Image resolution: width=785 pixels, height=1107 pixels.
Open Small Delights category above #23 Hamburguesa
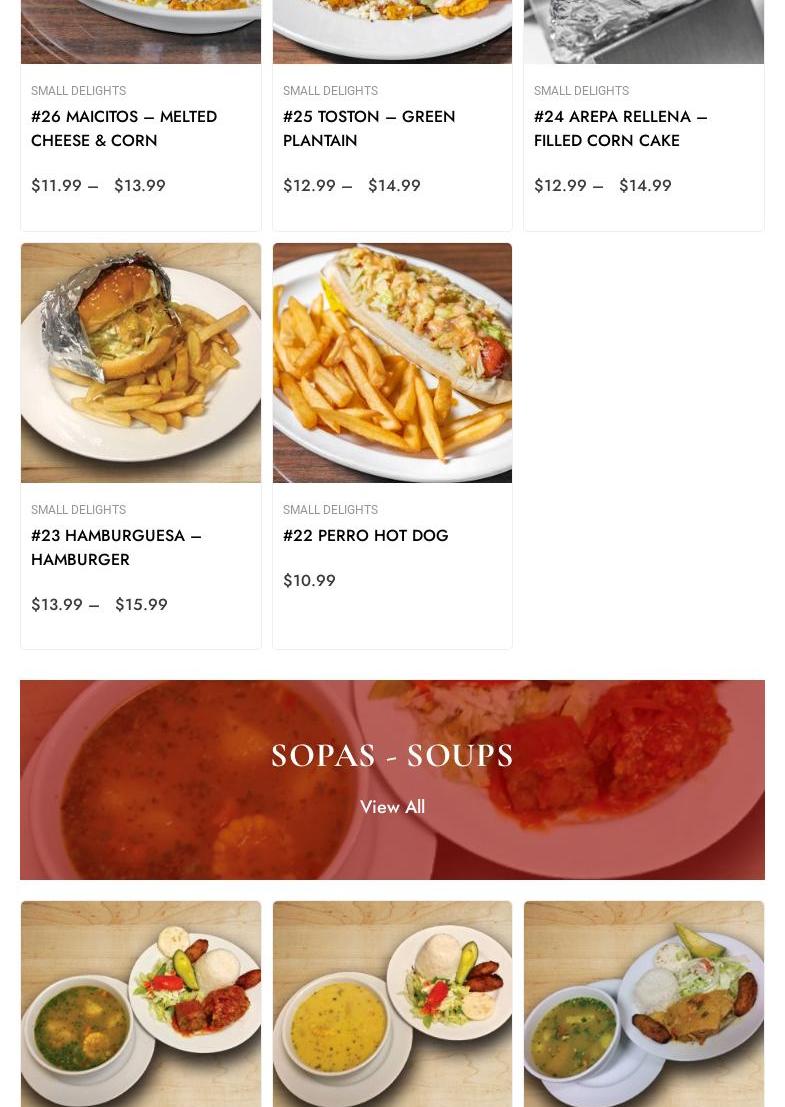point(78,510)
